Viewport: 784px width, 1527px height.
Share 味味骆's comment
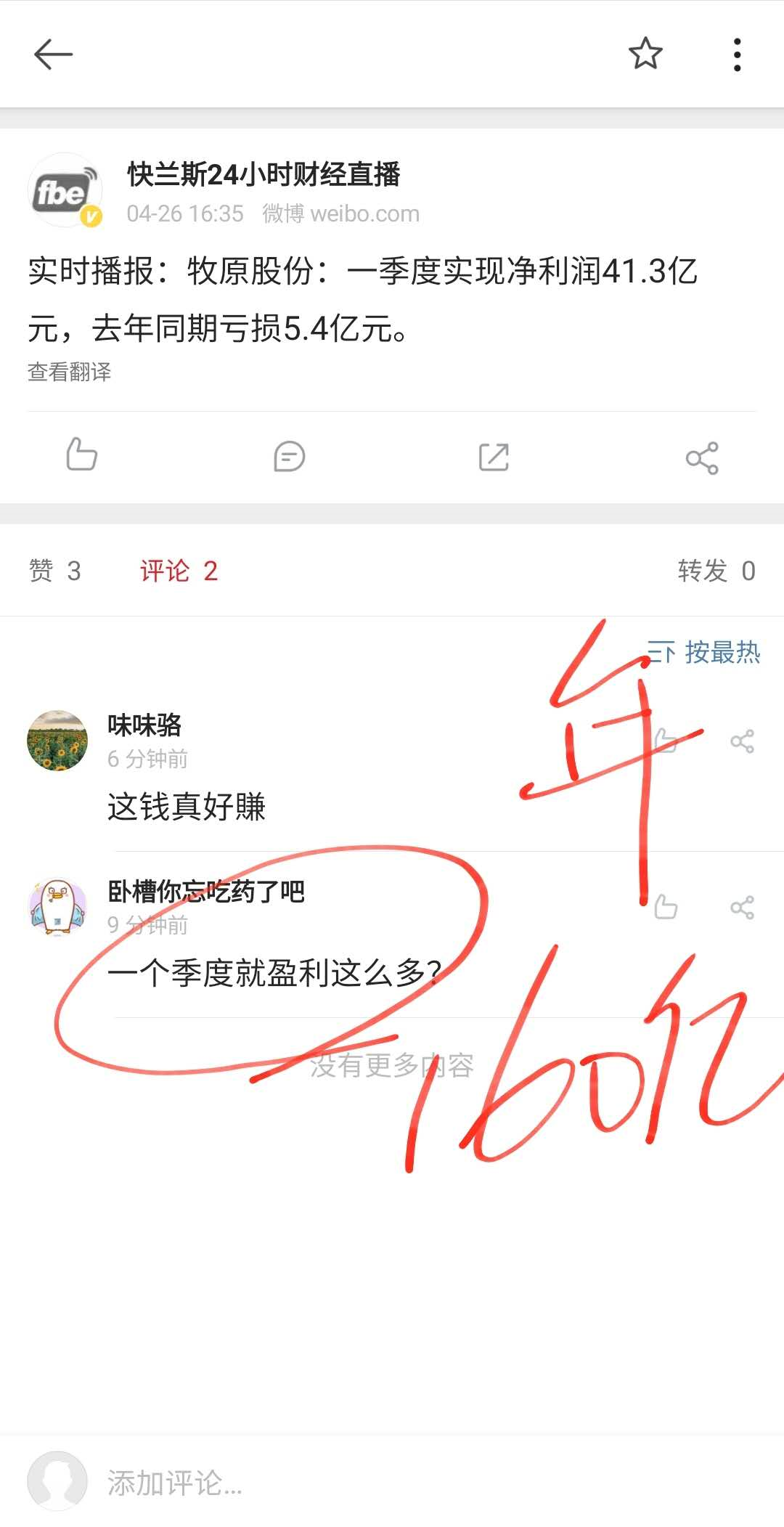pos(742,741)
